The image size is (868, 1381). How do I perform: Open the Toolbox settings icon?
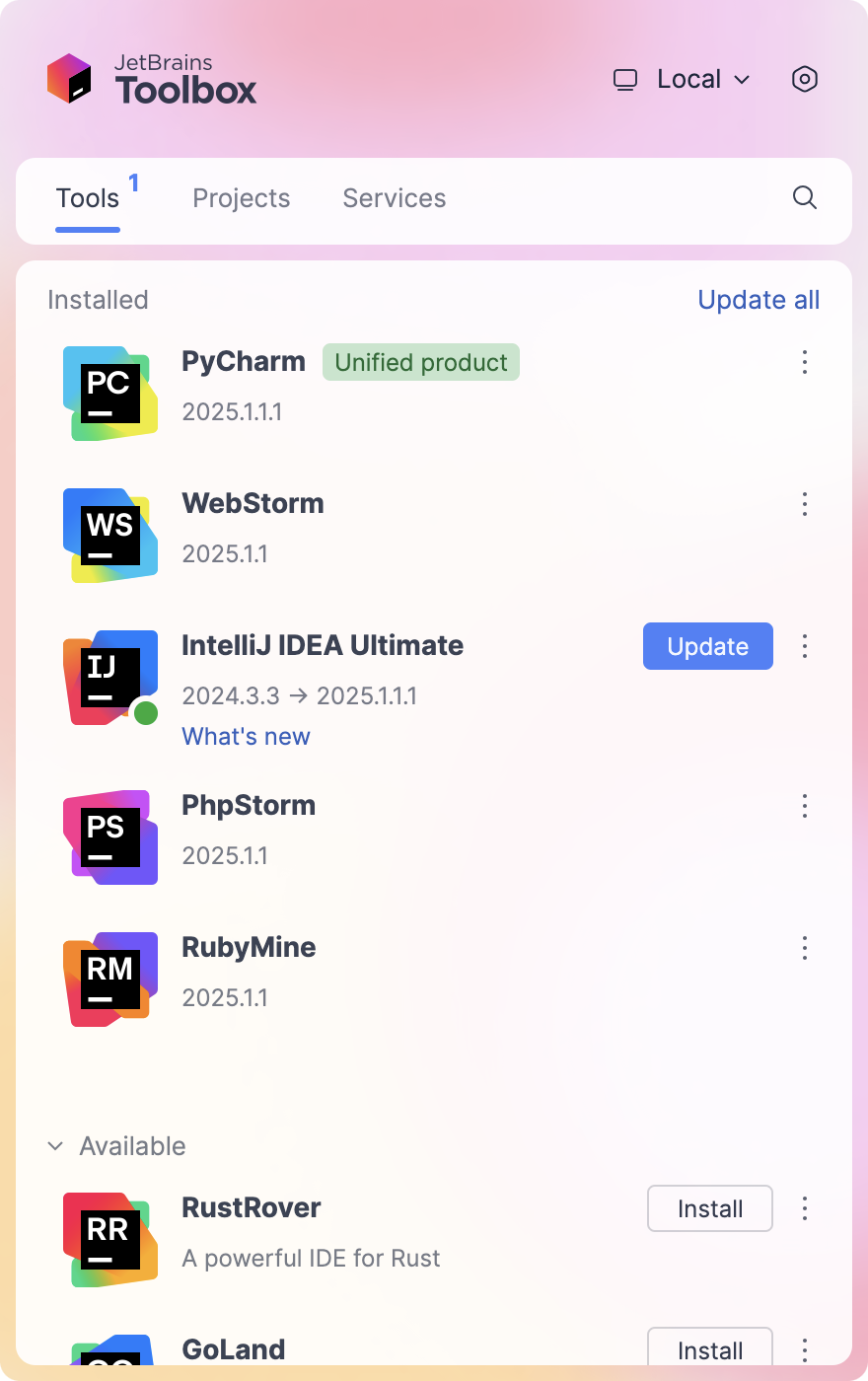tap(805, 79)
